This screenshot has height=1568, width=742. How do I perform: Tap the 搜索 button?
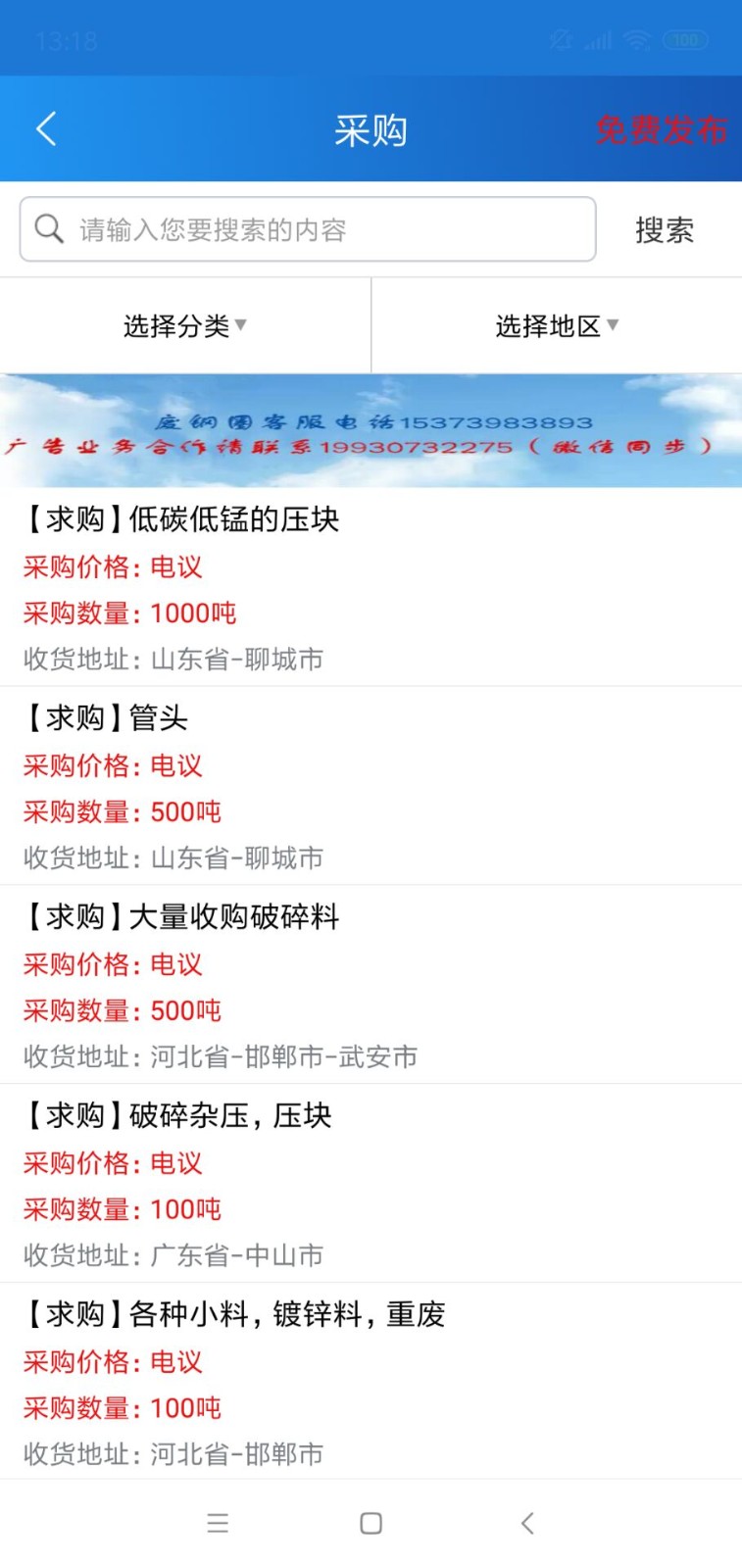pyautogui.click(x=664, y=229)
